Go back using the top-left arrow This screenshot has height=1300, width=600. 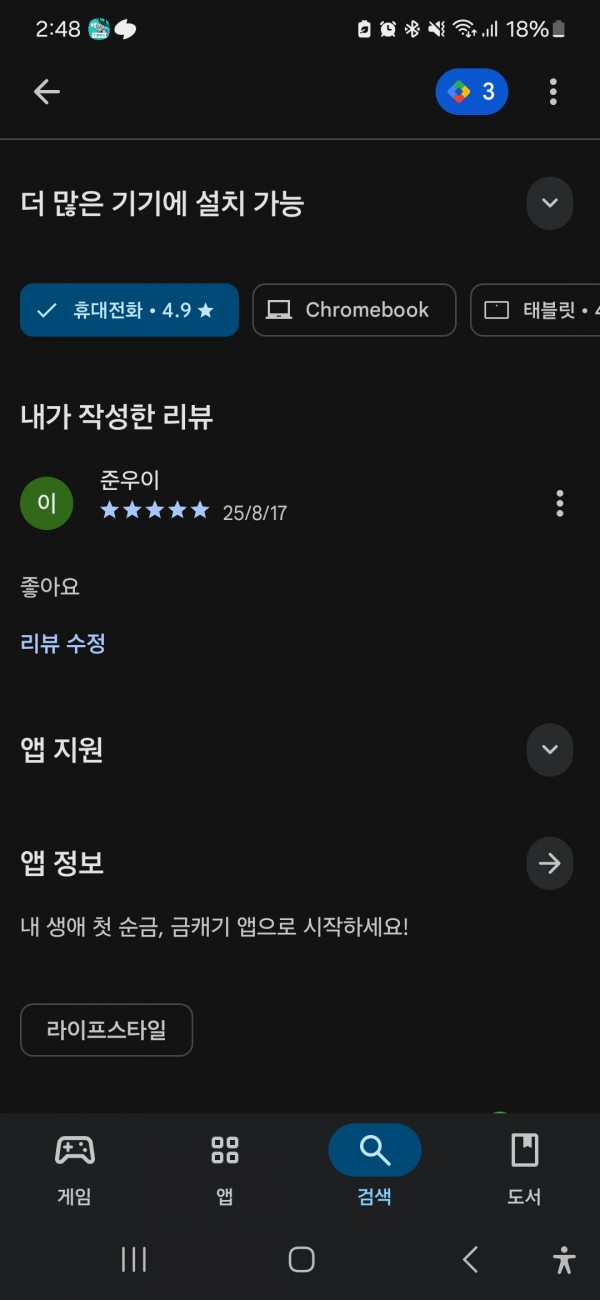pos(47,92)
